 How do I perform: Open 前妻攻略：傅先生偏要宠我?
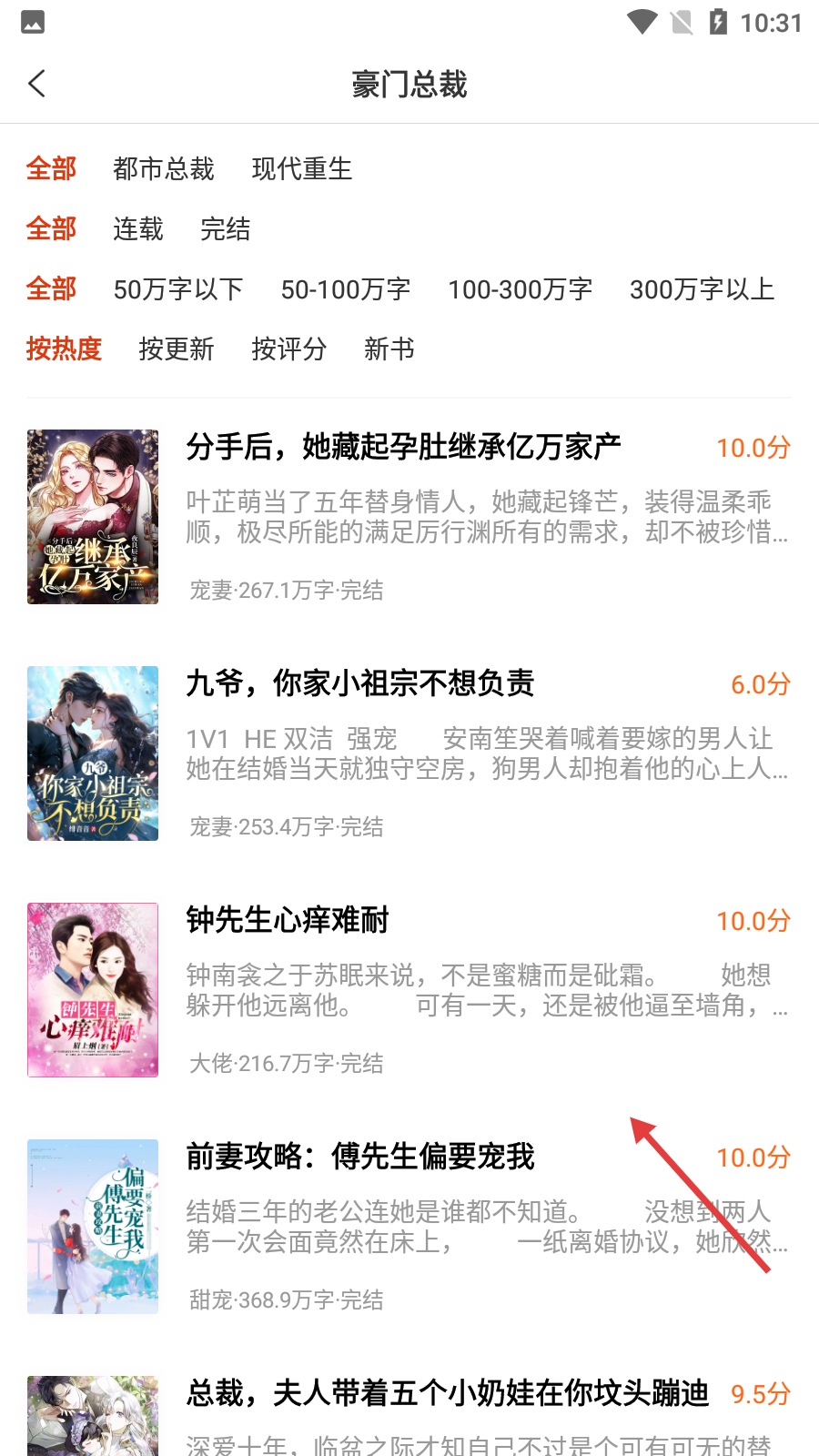click(360, 1158)
